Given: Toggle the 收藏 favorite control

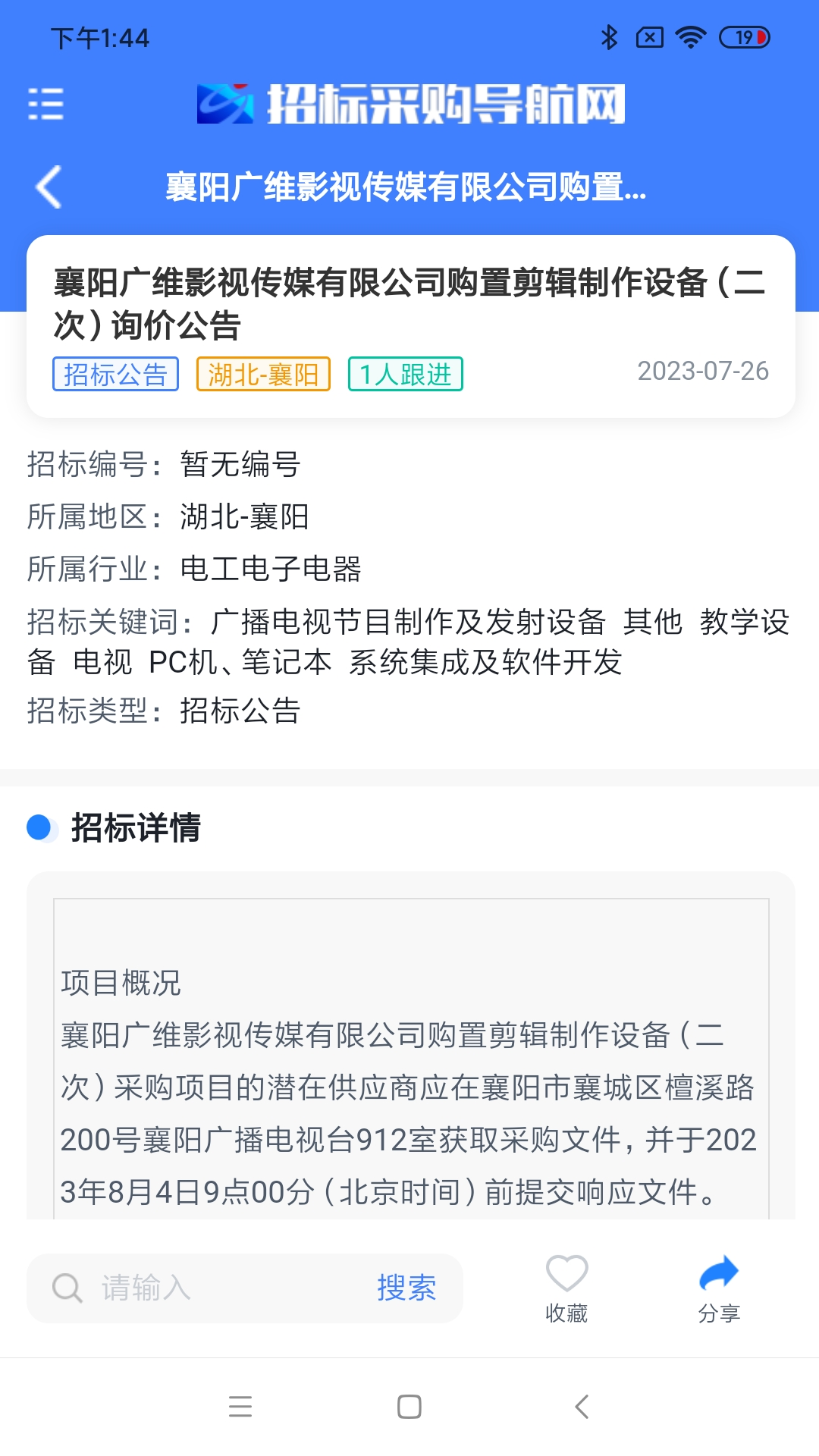Looking at the screenshot, I should tap(567, 1288).
